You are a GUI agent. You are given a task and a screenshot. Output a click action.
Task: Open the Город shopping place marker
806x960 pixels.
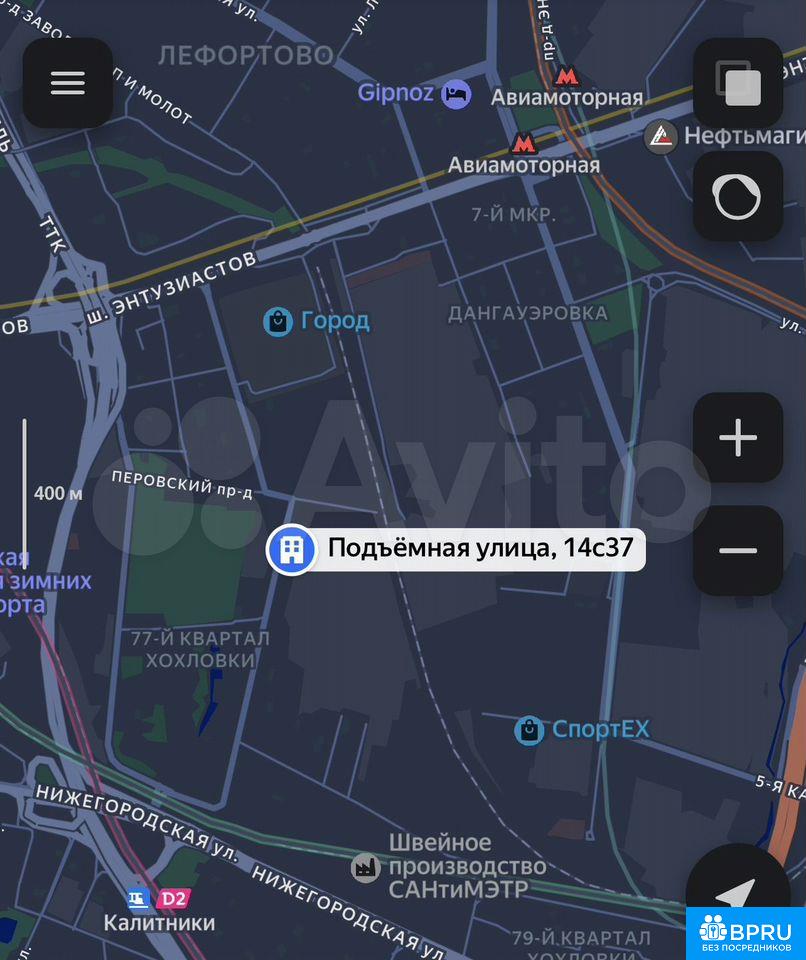coord(278,321)
